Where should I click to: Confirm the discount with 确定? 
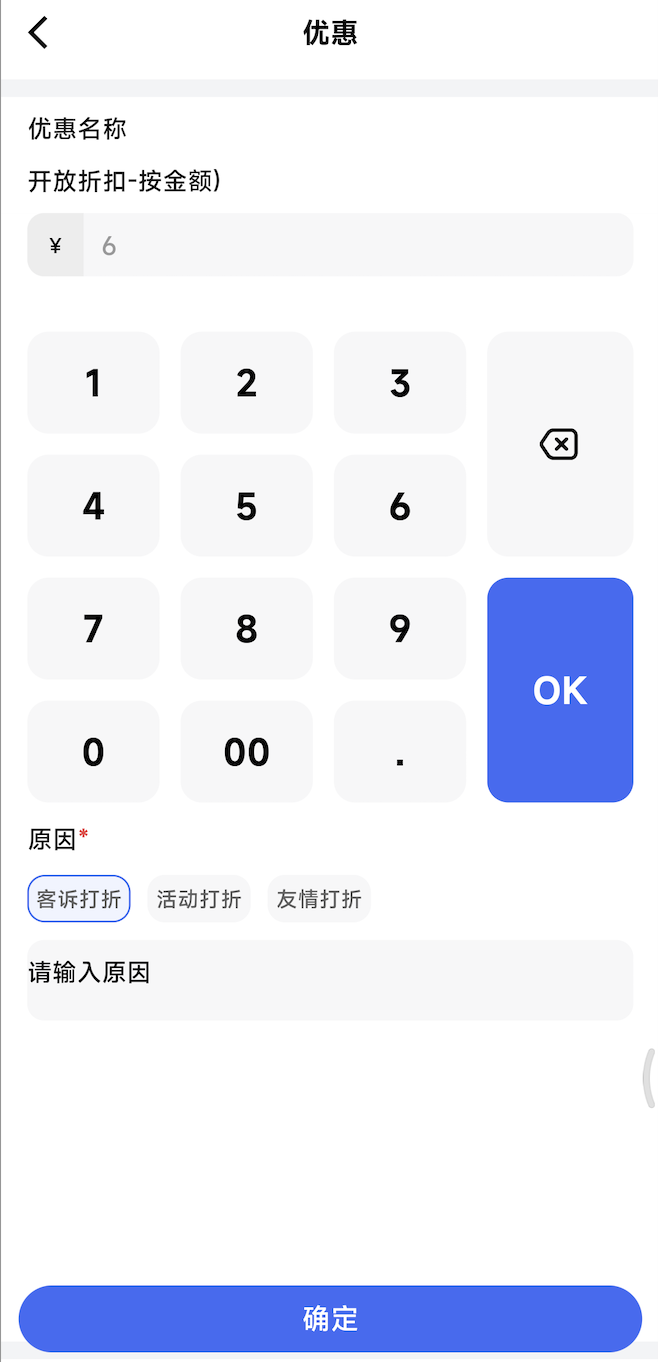[x=330, y=1318]
